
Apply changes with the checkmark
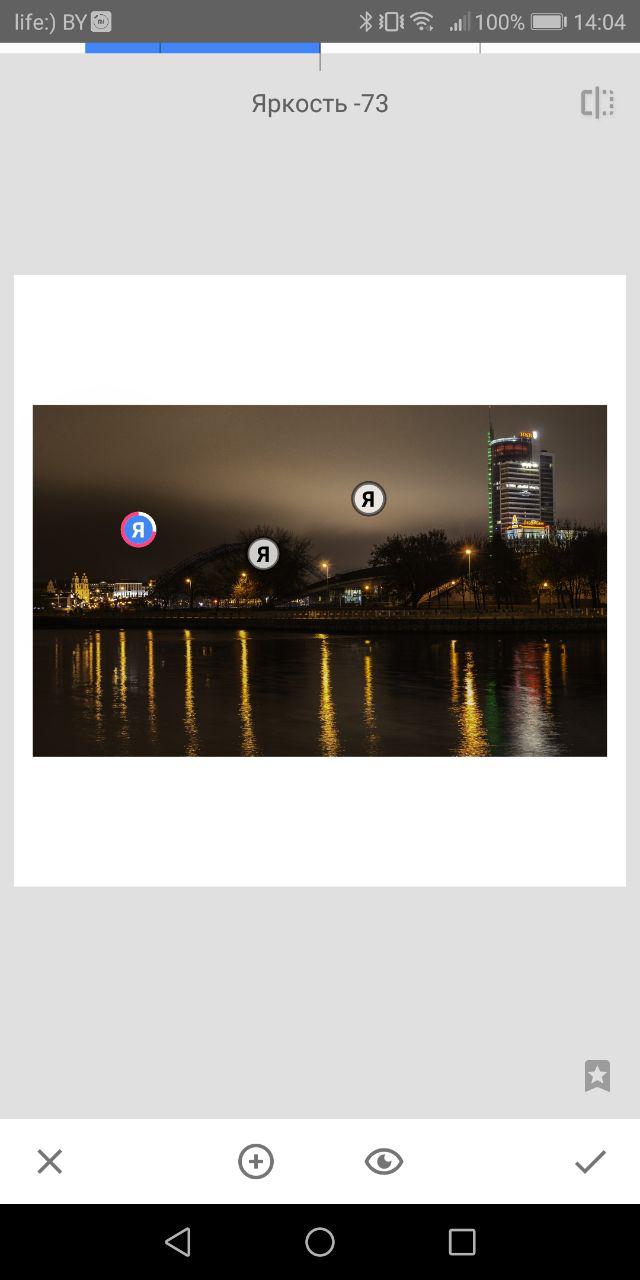(x=590, y=1161)
